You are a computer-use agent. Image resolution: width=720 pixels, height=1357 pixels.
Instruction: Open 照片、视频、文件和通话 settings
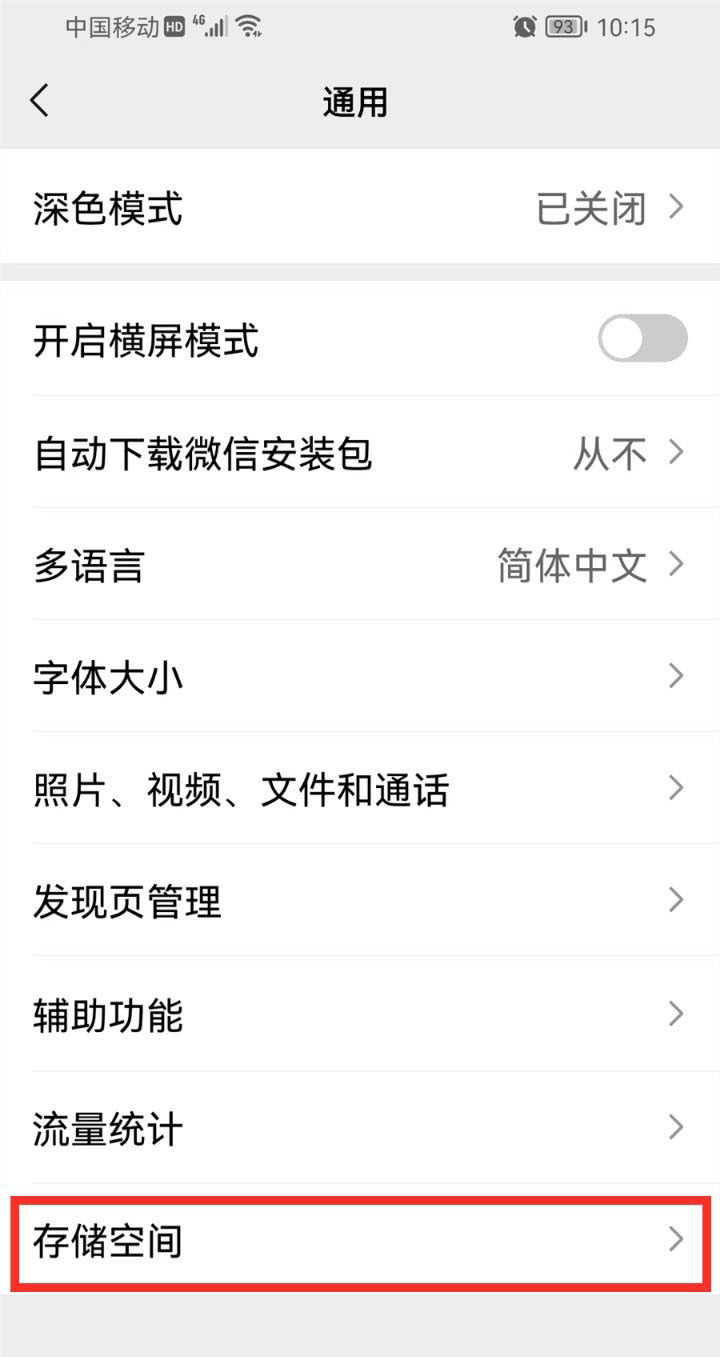(360, 789)
